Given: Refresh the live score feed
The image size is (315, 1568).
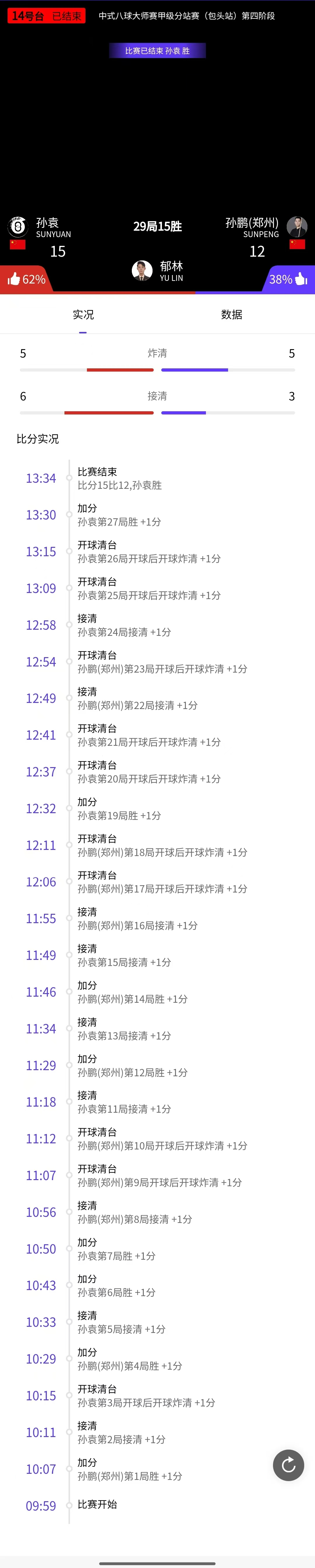Looking at the screenshot, I should coord(288,1465).
